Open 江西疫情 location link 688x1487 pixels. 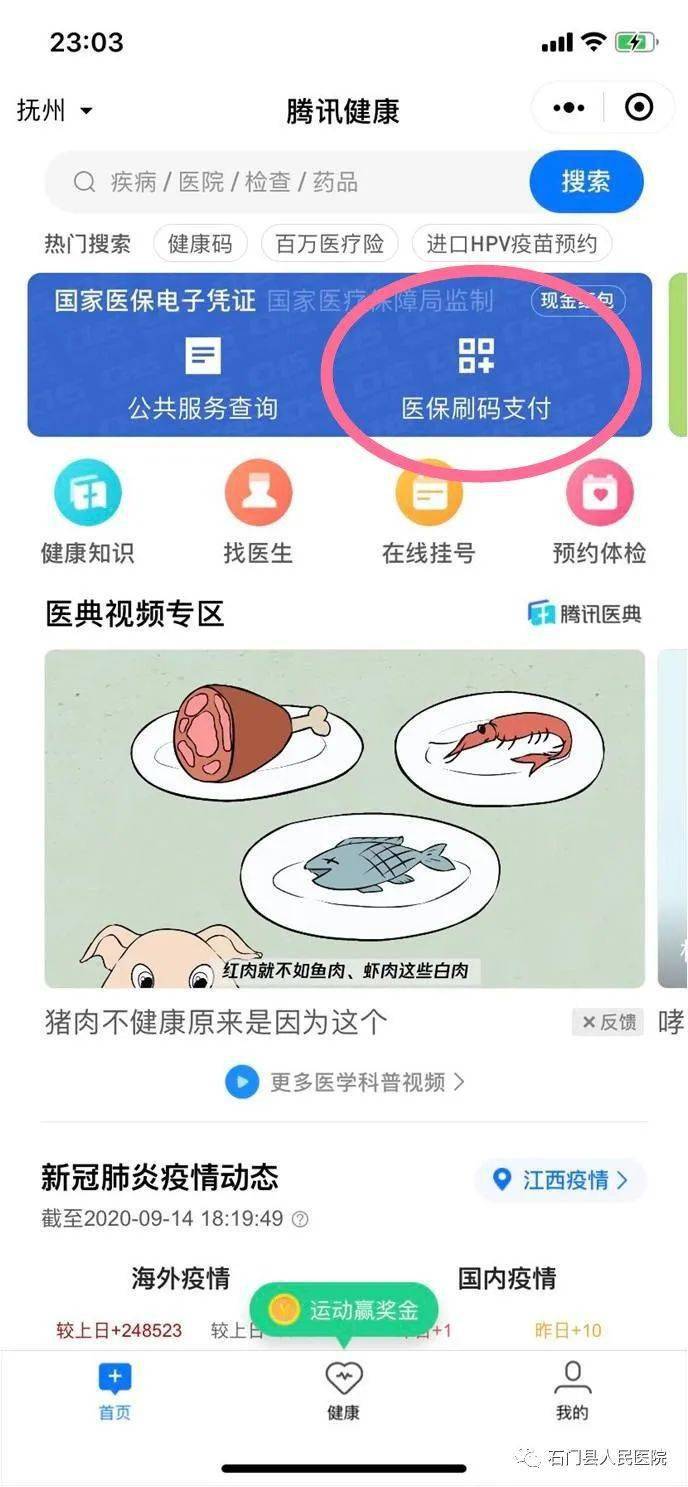(x=561, y=1180)
